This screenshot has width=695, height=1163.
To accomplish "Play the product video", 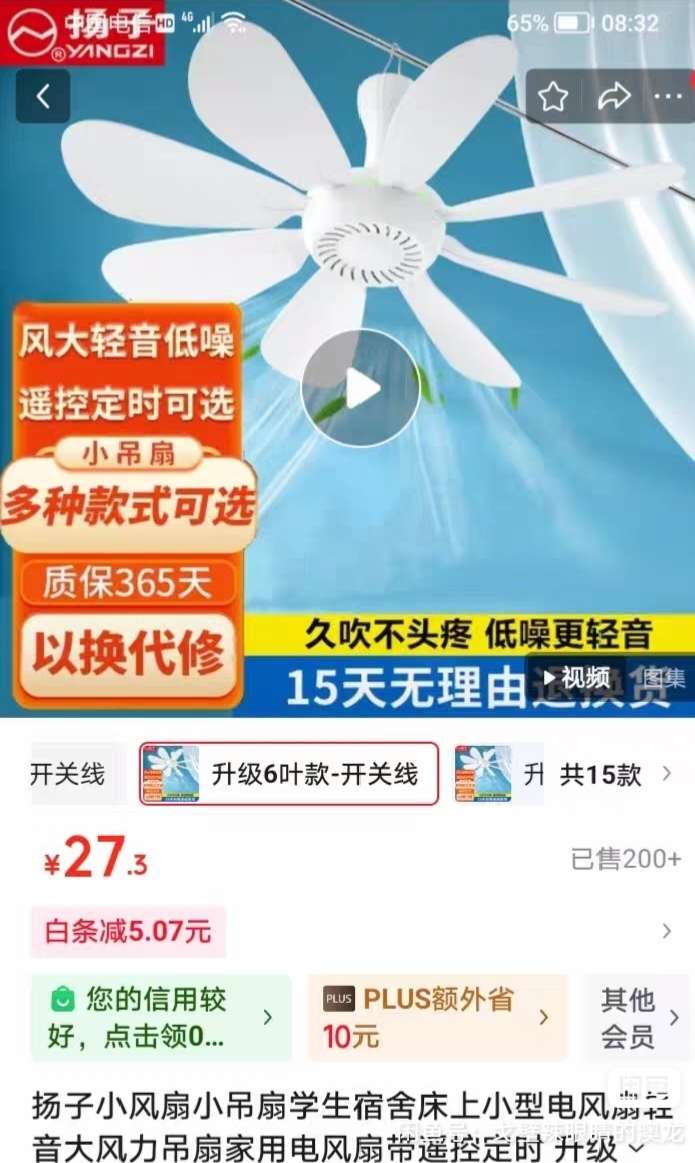I will pyautogui.click(x=360, y=388).
